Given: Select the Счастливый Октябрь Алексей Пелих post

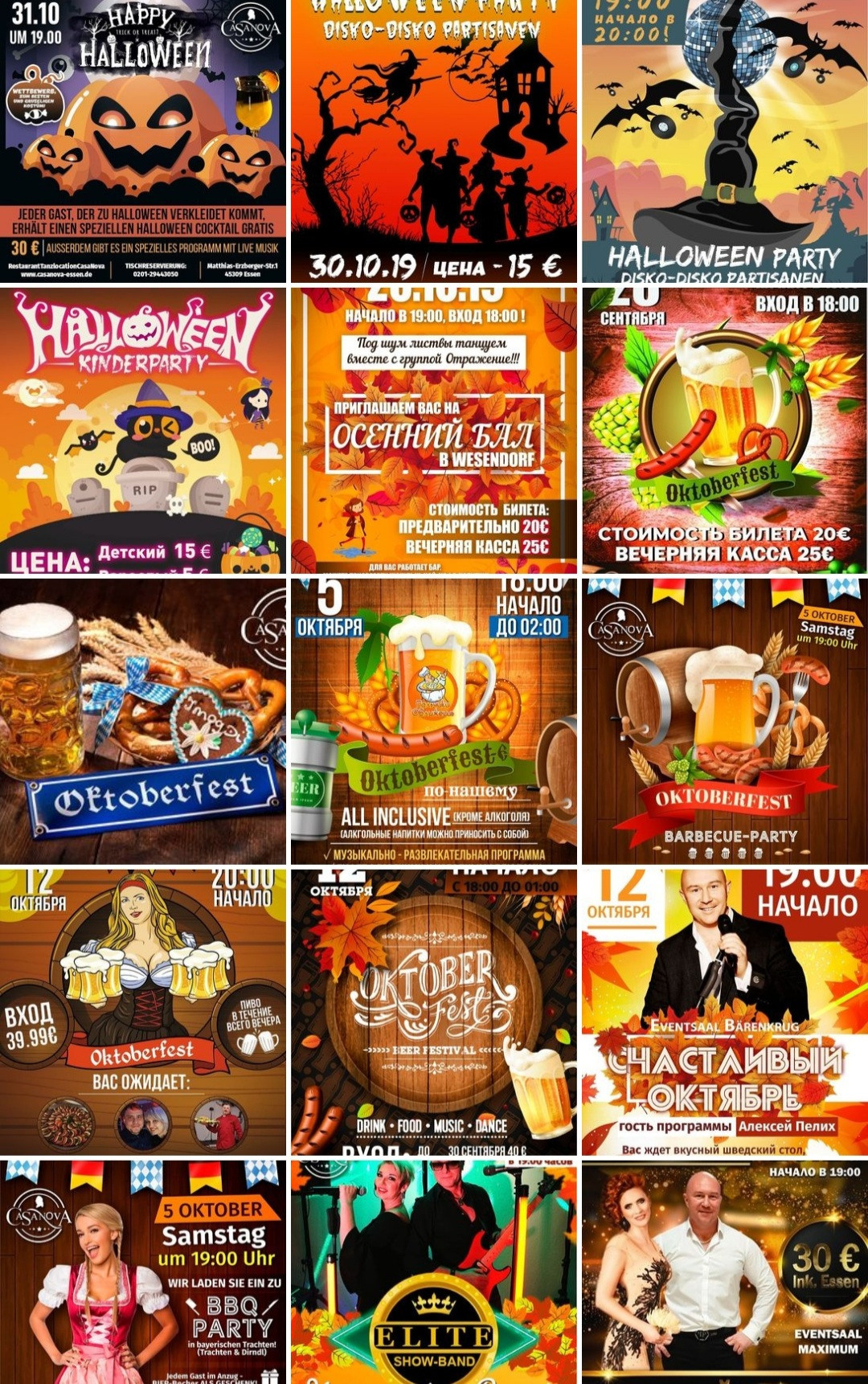Looking at the screenshot, I should click(724, 1011).
